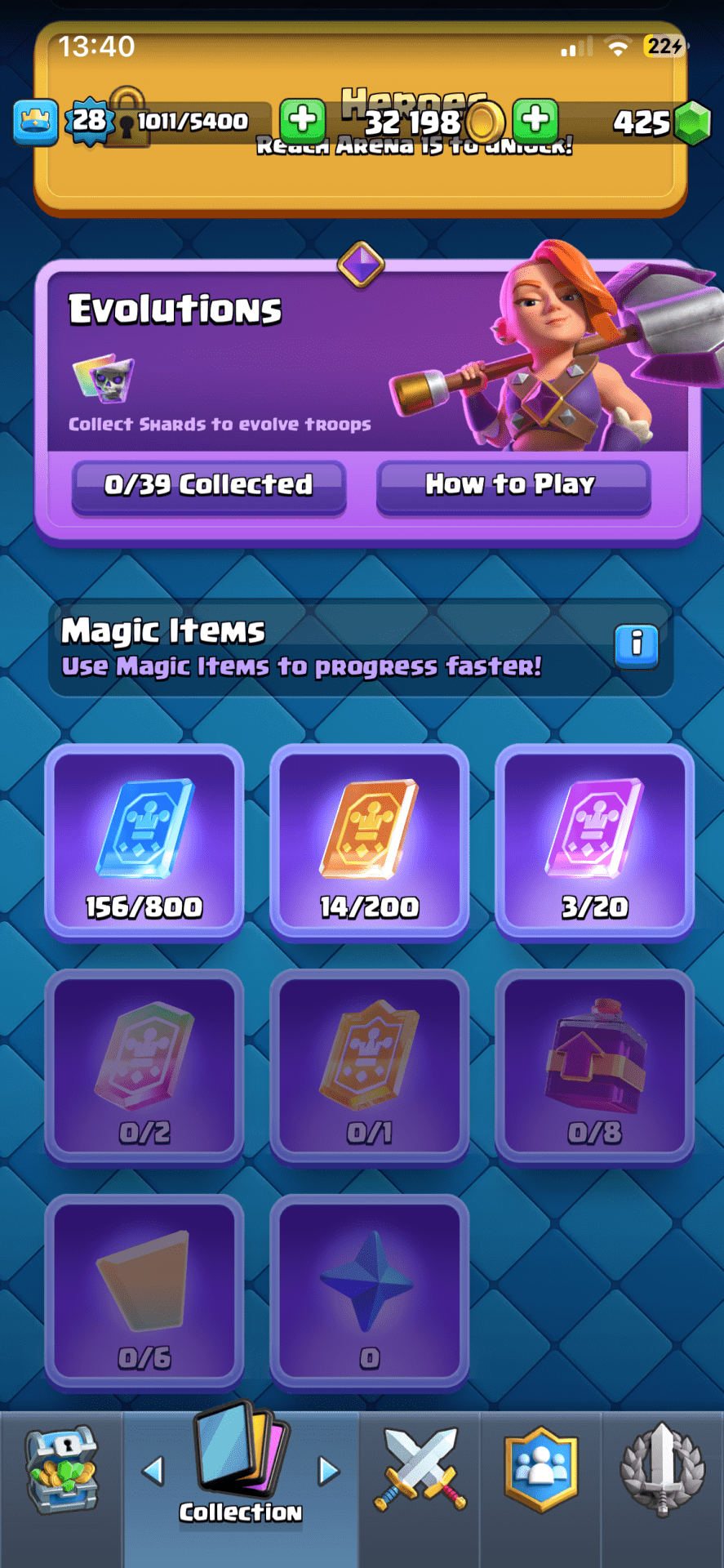Open the king level 28 profile badge
This screenshot has height=1568, width=724.
(88, 122)
